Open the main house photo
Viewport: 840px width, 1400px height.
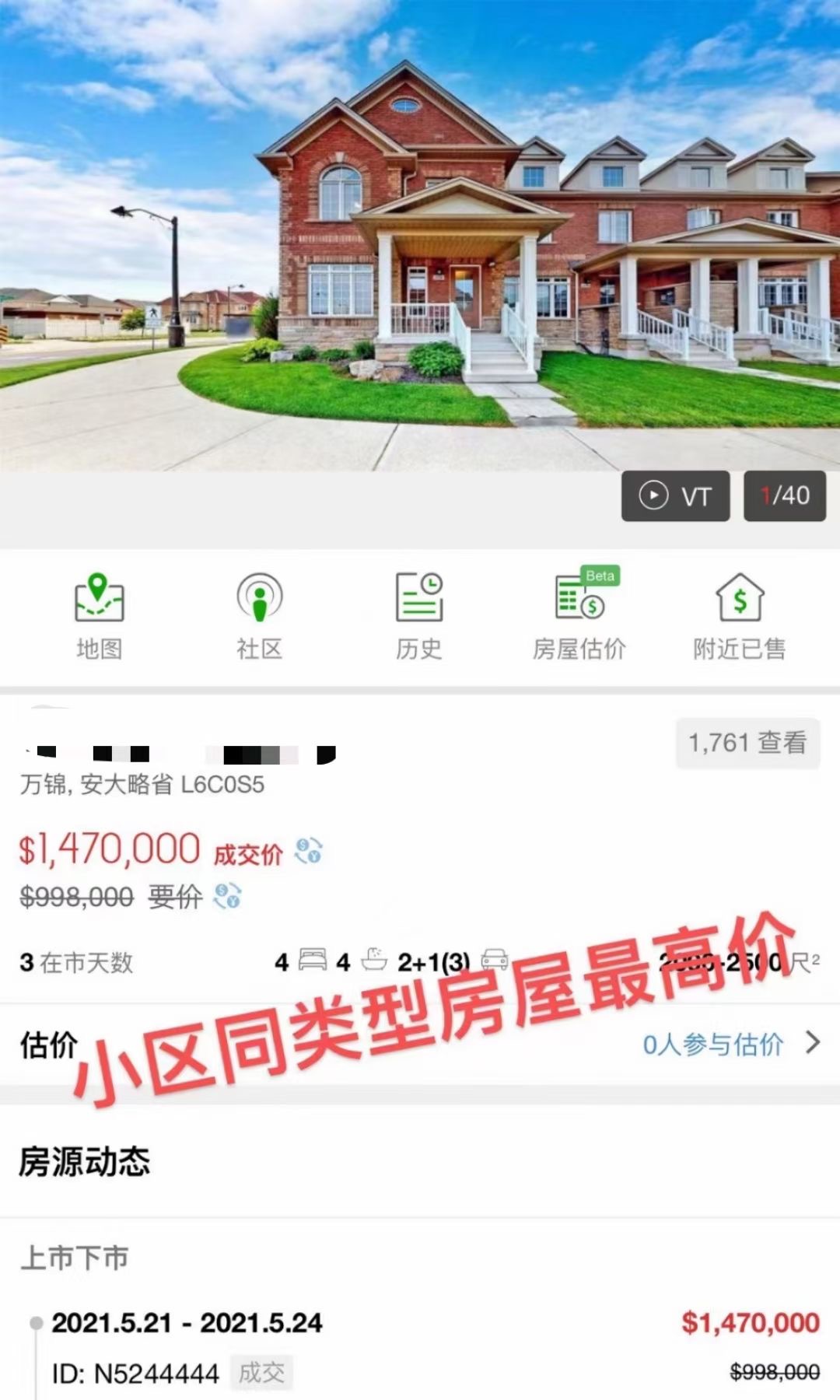[x=420, y=233]
